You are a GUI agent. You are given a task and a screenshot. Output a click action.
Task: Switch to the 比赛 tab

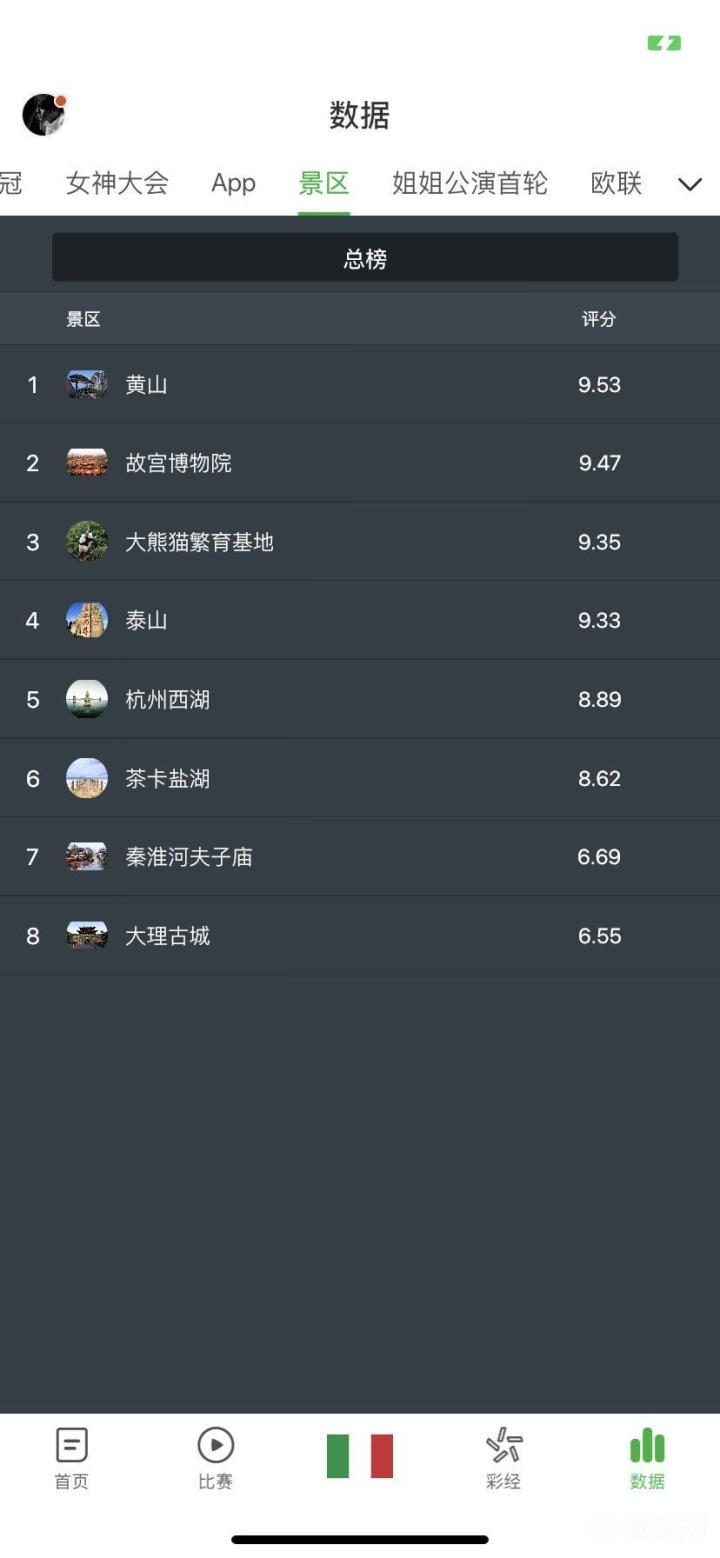pos(215,1458)
